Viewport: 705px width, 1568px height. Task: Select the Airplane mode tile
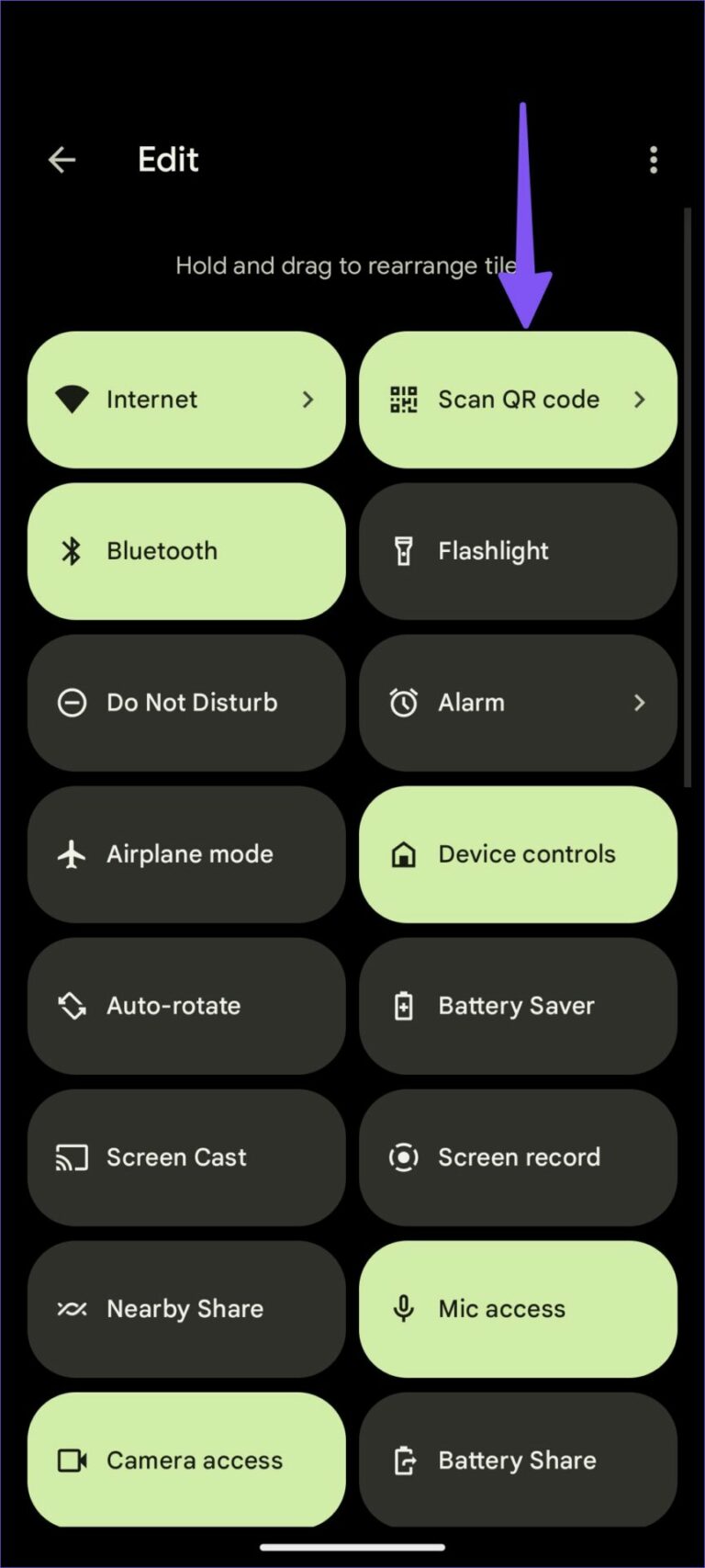click(x=186, y=854)
